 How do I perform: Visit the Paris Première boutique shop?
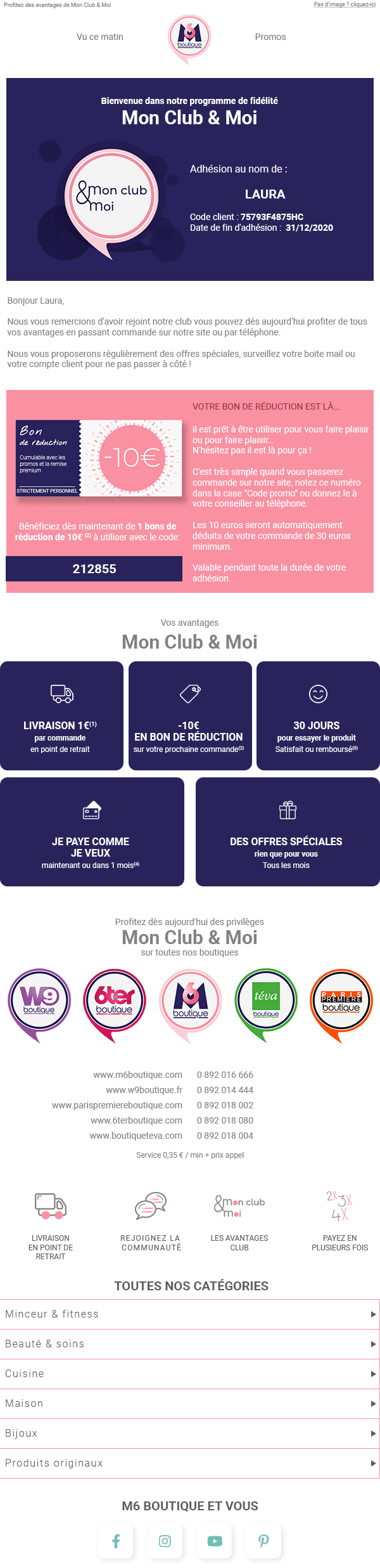[x=341, y=1001]
